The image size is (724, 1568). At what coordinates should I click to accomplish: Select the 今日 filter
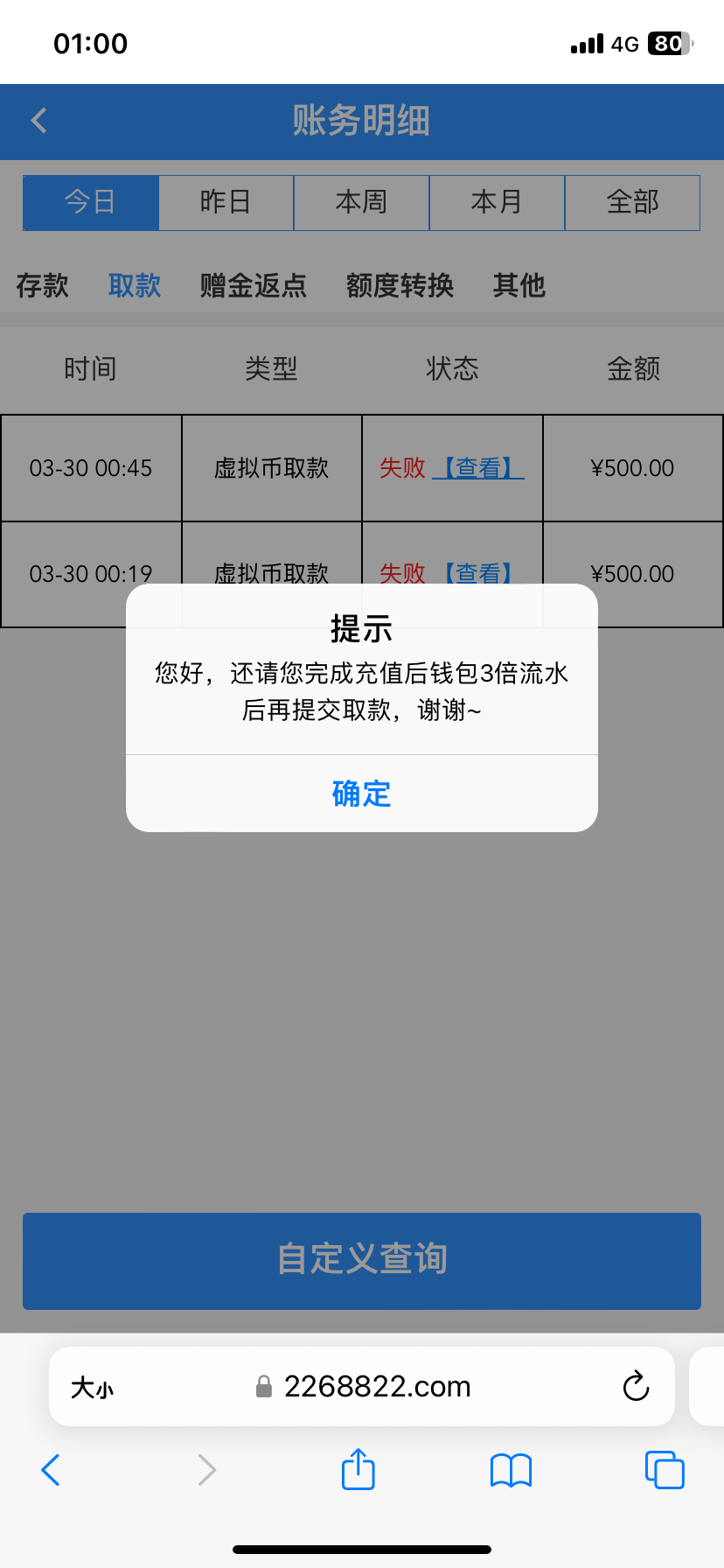91,202
